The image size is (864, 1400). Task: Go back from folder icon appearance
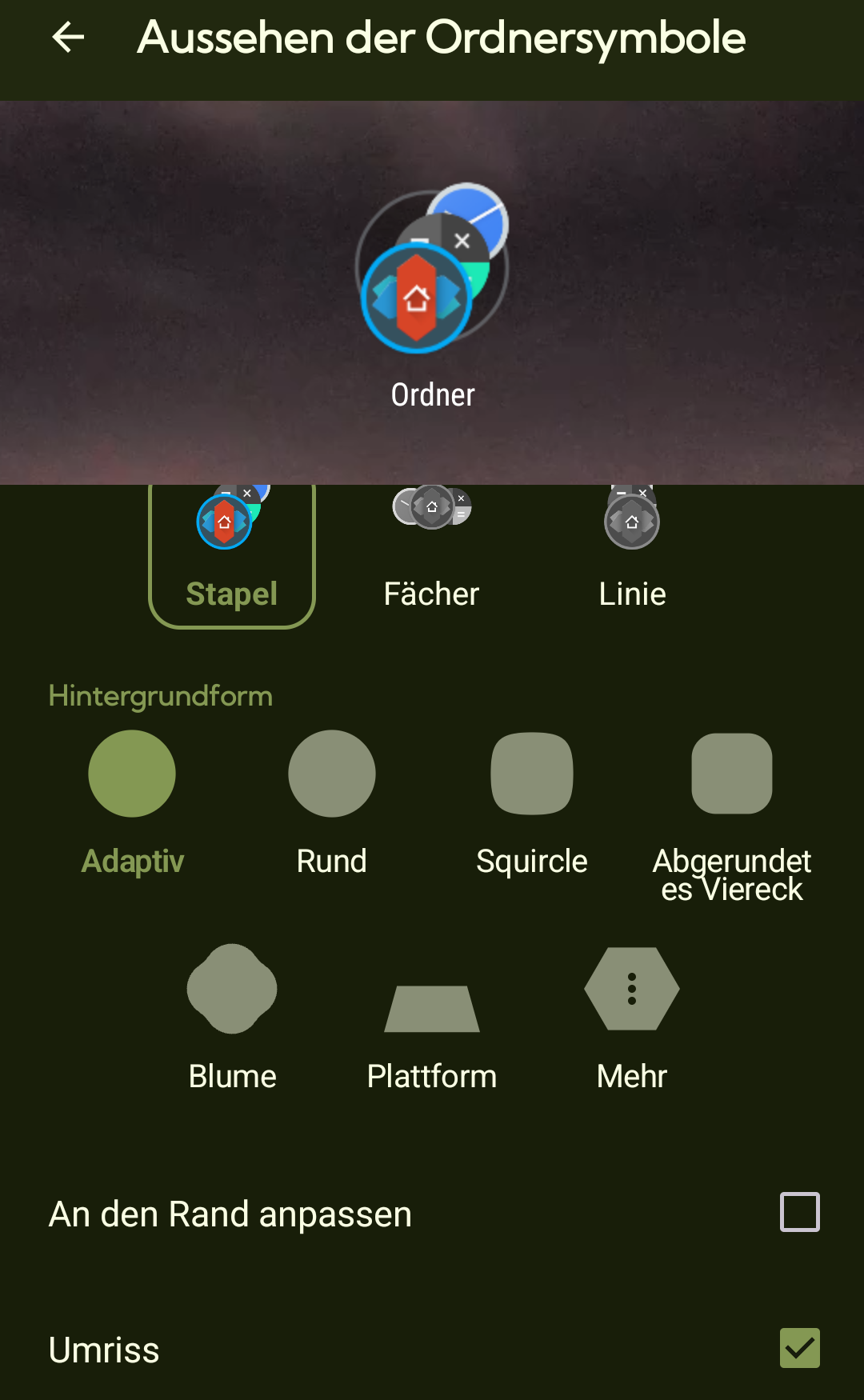[x=68, y=38]
